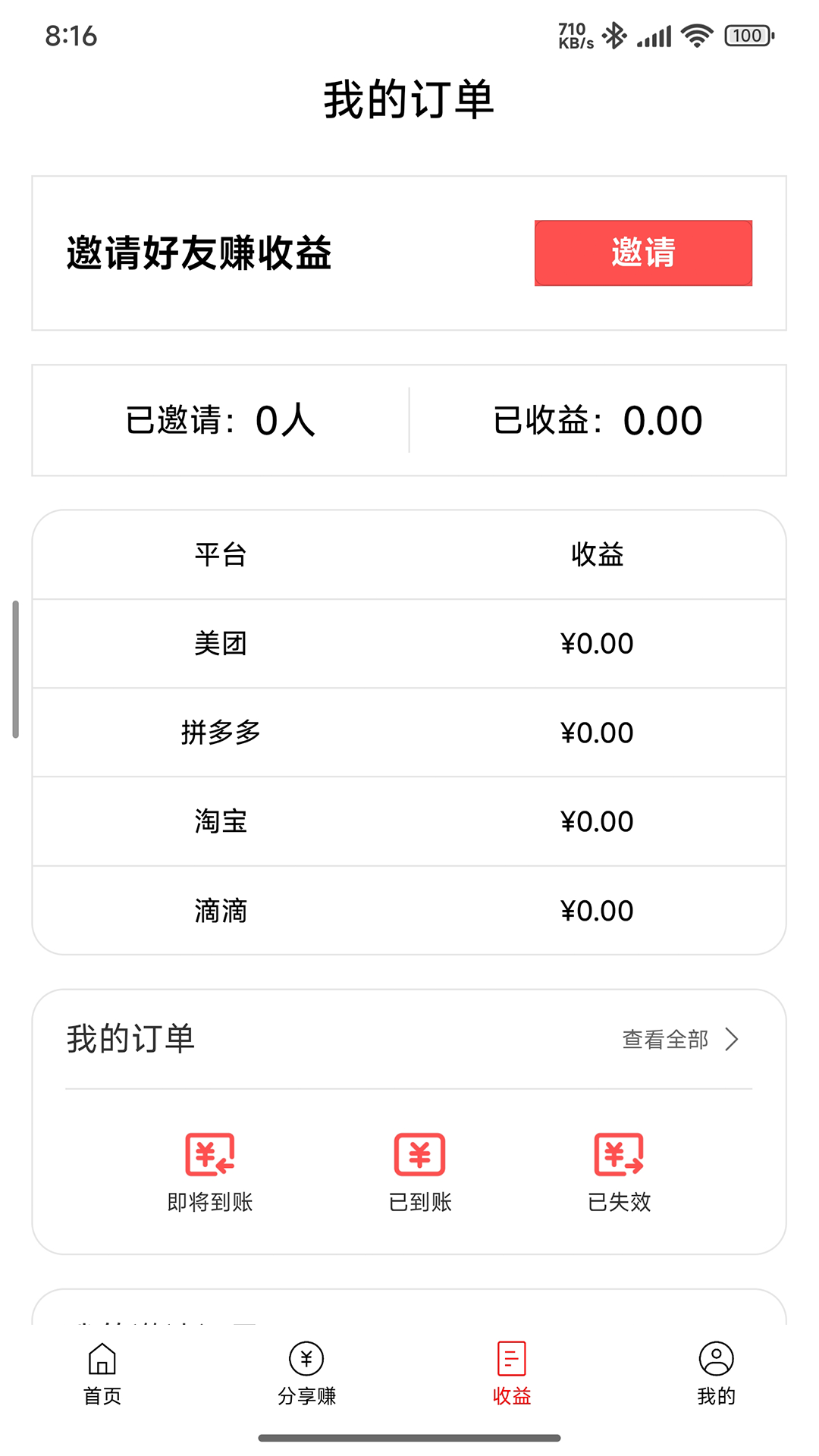Select the 拼多多 platform row

pyautogui.click(x=409, y=733)
